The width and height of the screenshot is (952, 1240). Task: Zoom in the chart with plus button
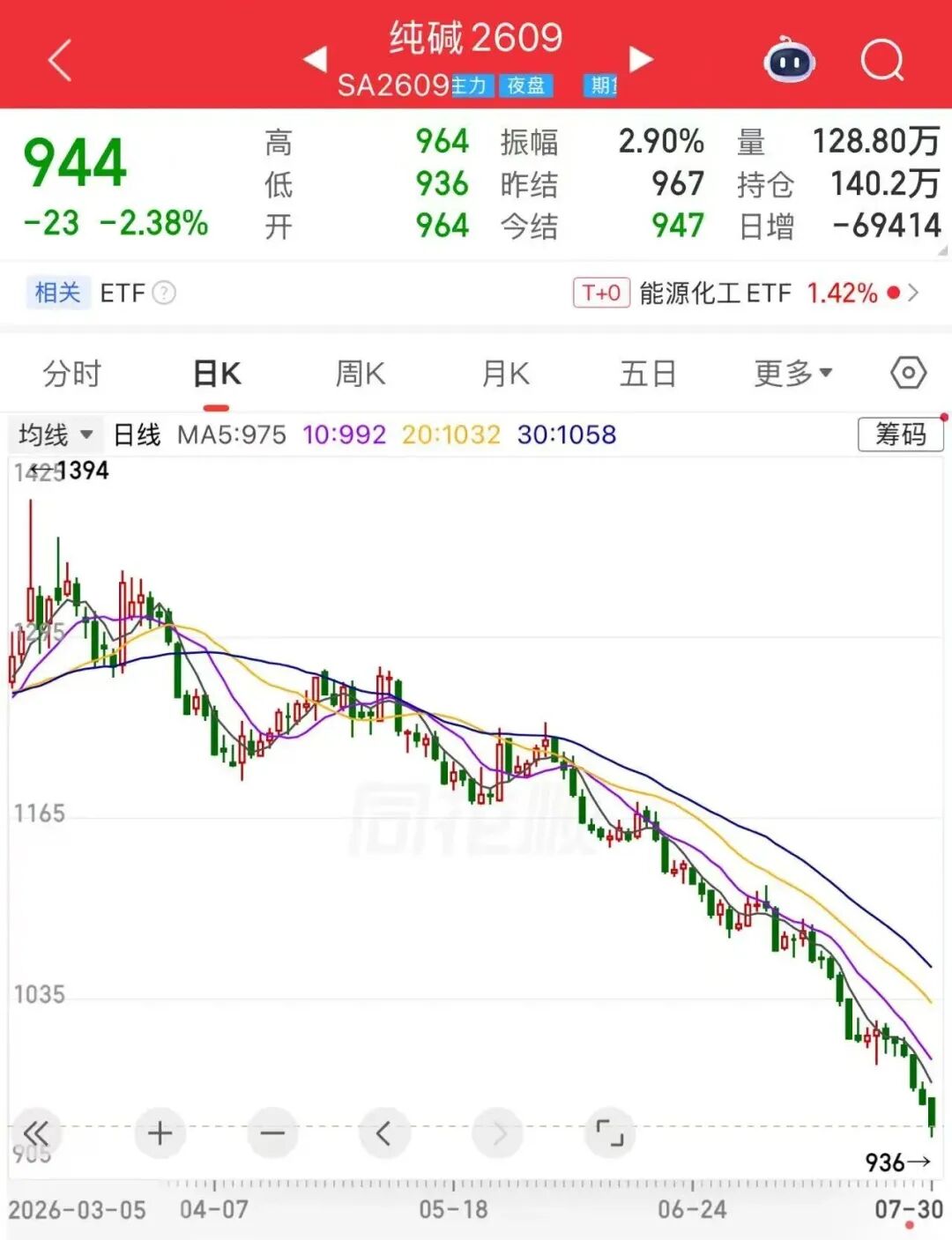[x=160, y=1132]
